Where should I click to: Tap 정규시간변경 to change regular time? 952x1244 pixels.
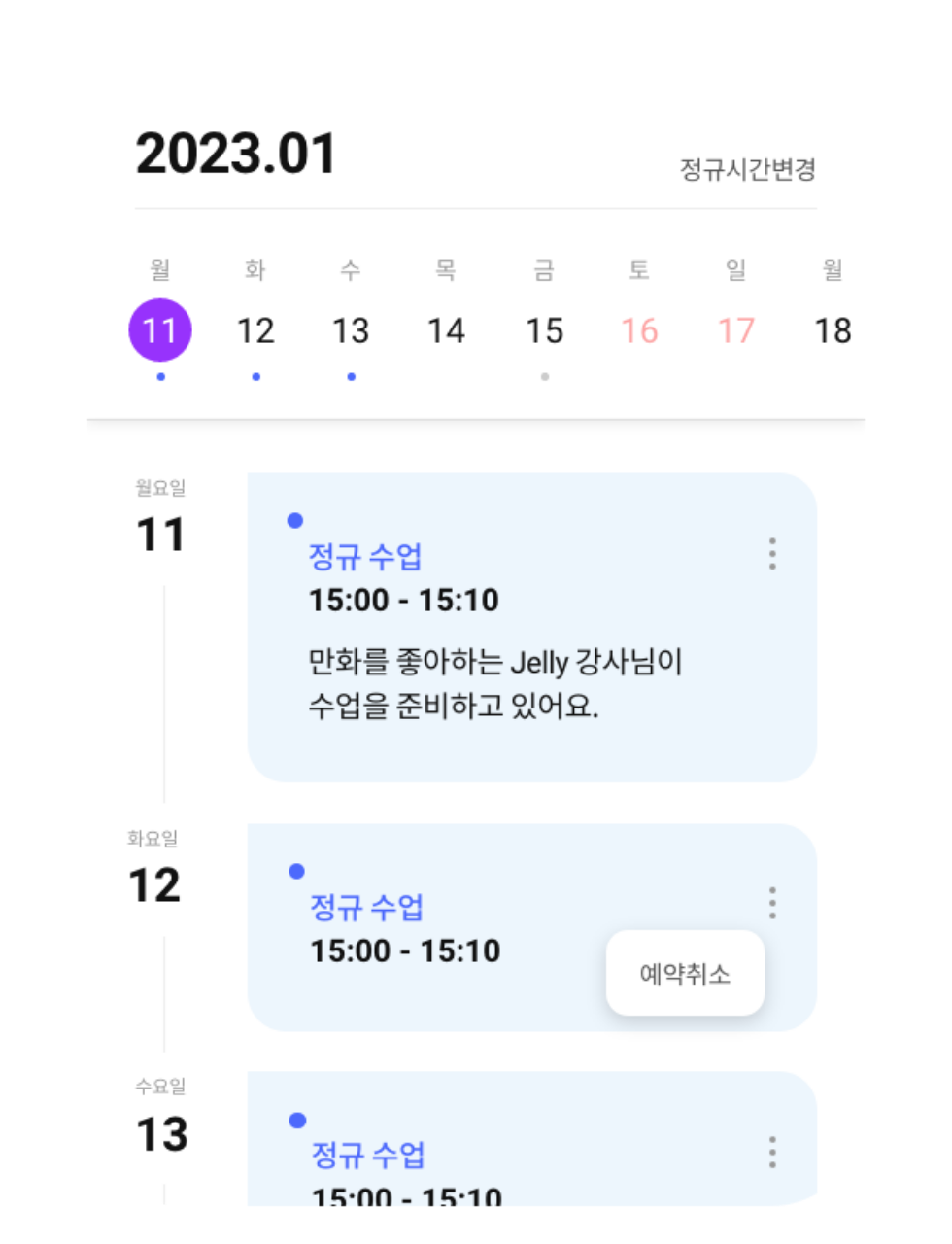pos(747,170)
